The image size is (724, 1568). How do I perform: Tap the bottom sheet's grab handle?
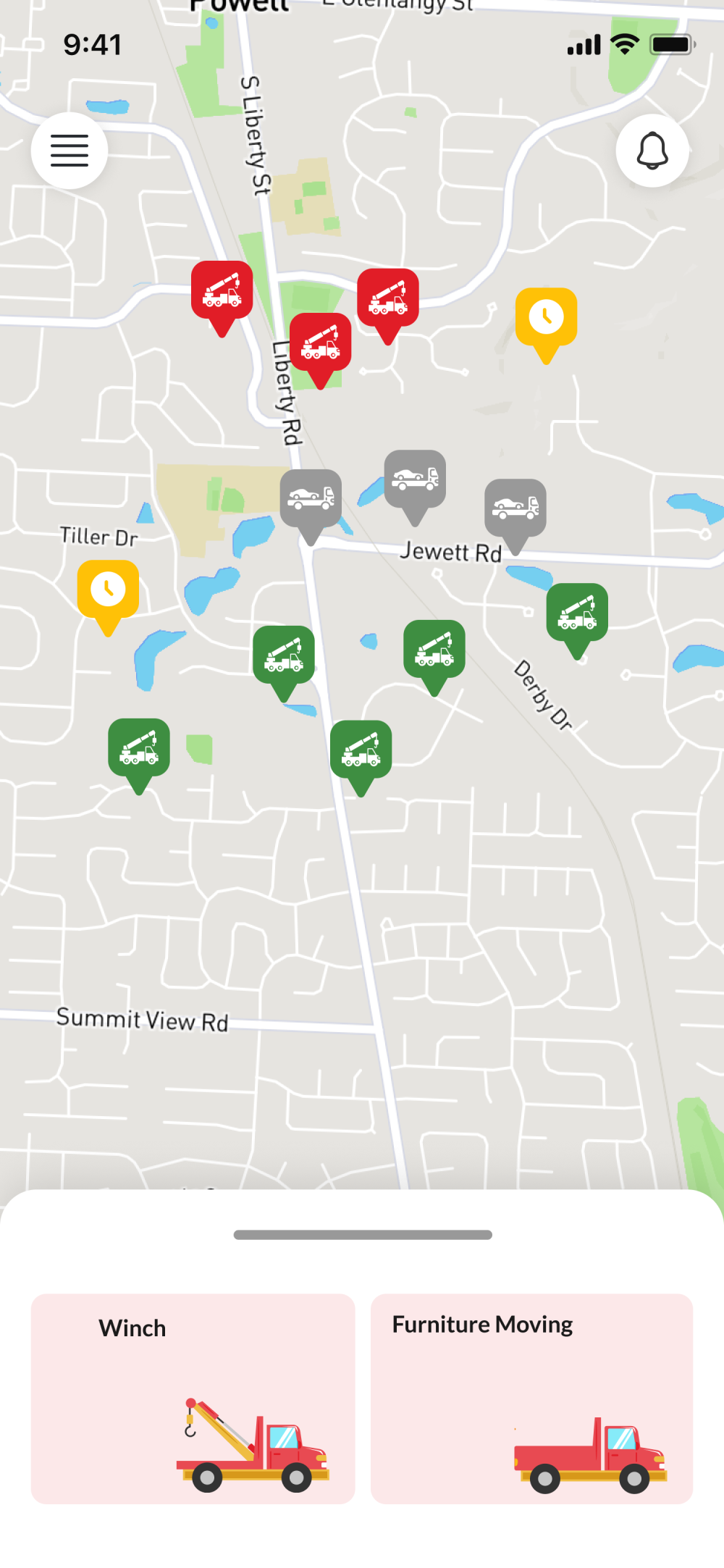click(x=363, y=1234)
